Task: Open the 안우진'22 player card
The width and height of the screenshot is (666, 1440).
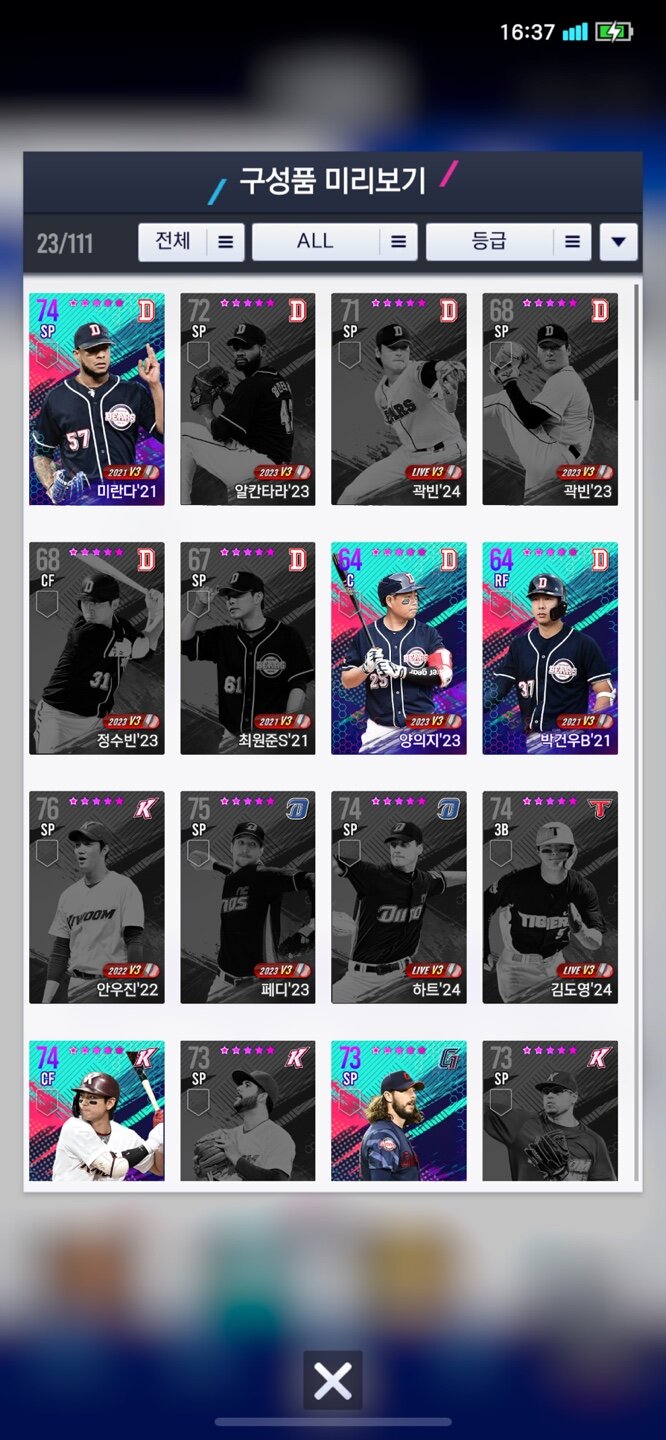Action: [97, 897]
